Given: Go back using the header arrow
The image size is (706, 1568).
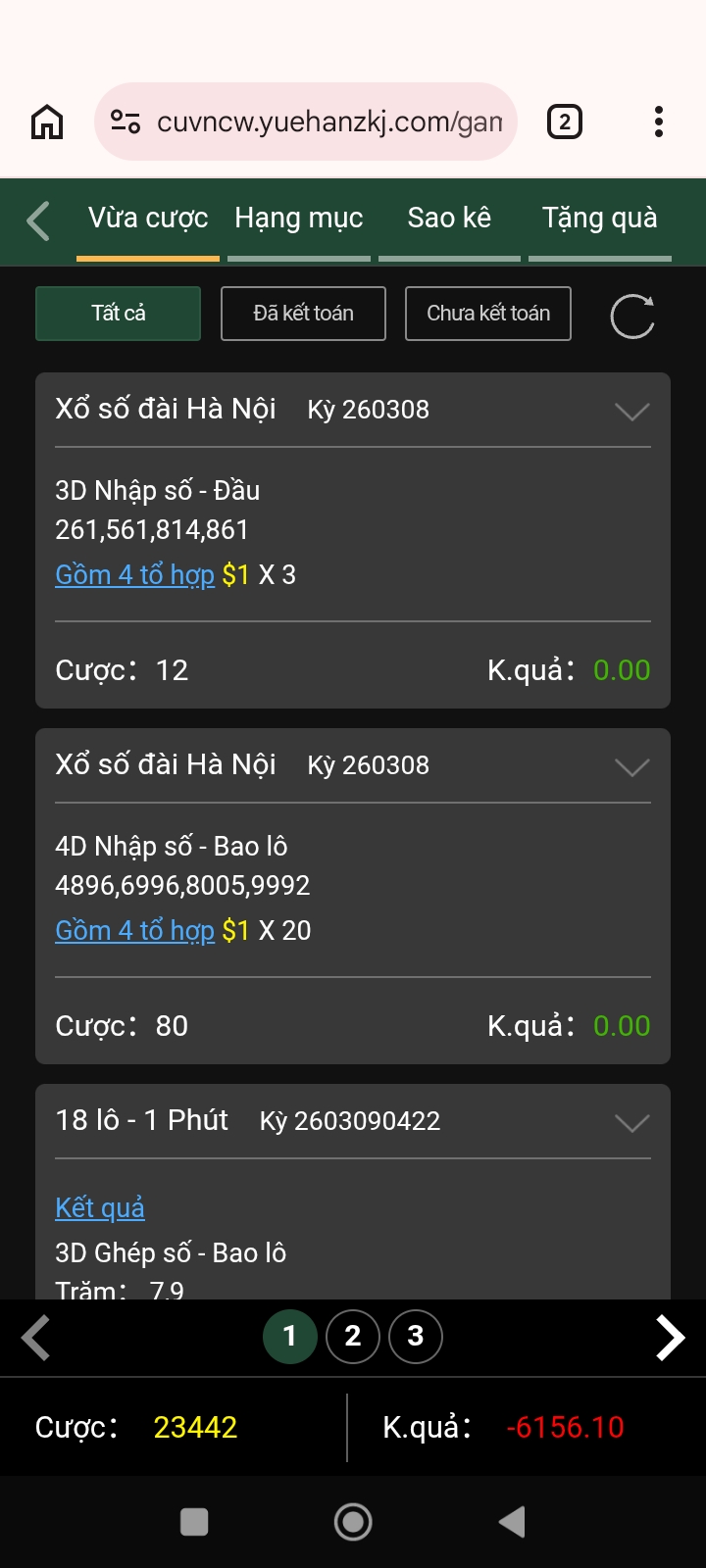Looking at the screenshot, I should pyautogui.click(x=38, y=220).
